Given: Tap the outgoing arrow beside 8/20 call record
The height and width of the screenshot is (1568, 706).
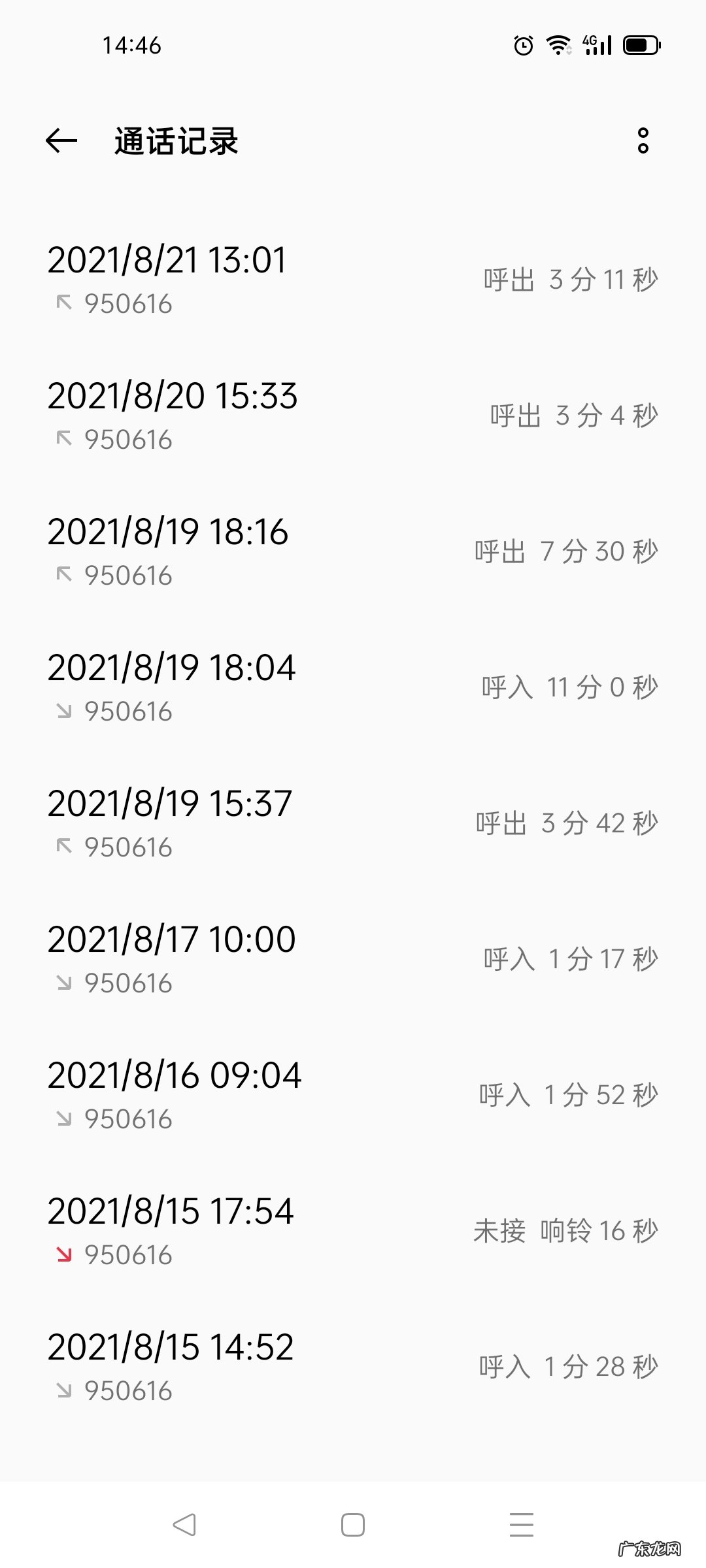Looking at the screenshot, I should [63, 439].
